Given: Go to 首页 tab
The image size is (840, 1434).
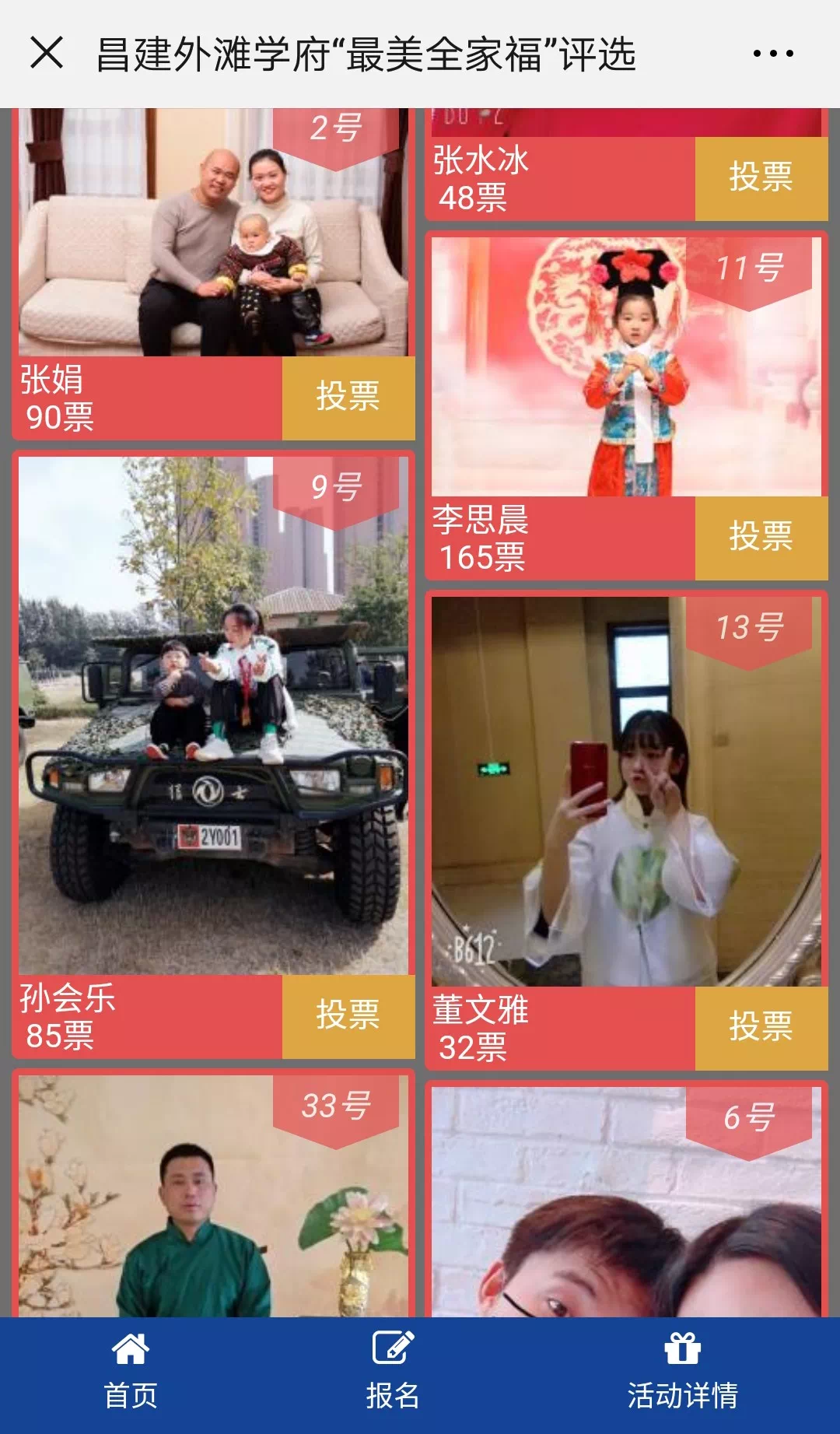Looking at the screenshot, I should pos(131,1374).
